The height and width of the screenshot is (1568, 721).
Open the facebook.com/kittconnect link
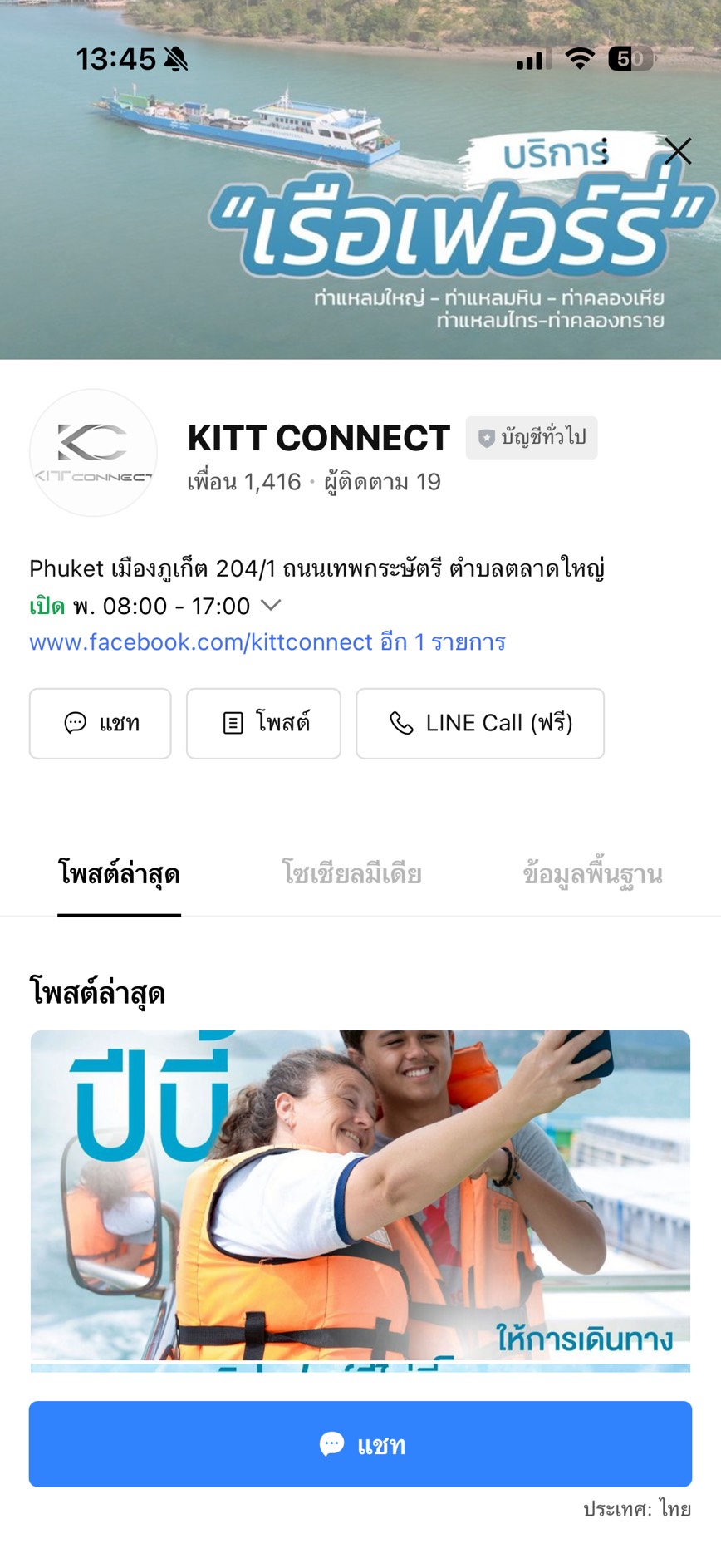200,641
